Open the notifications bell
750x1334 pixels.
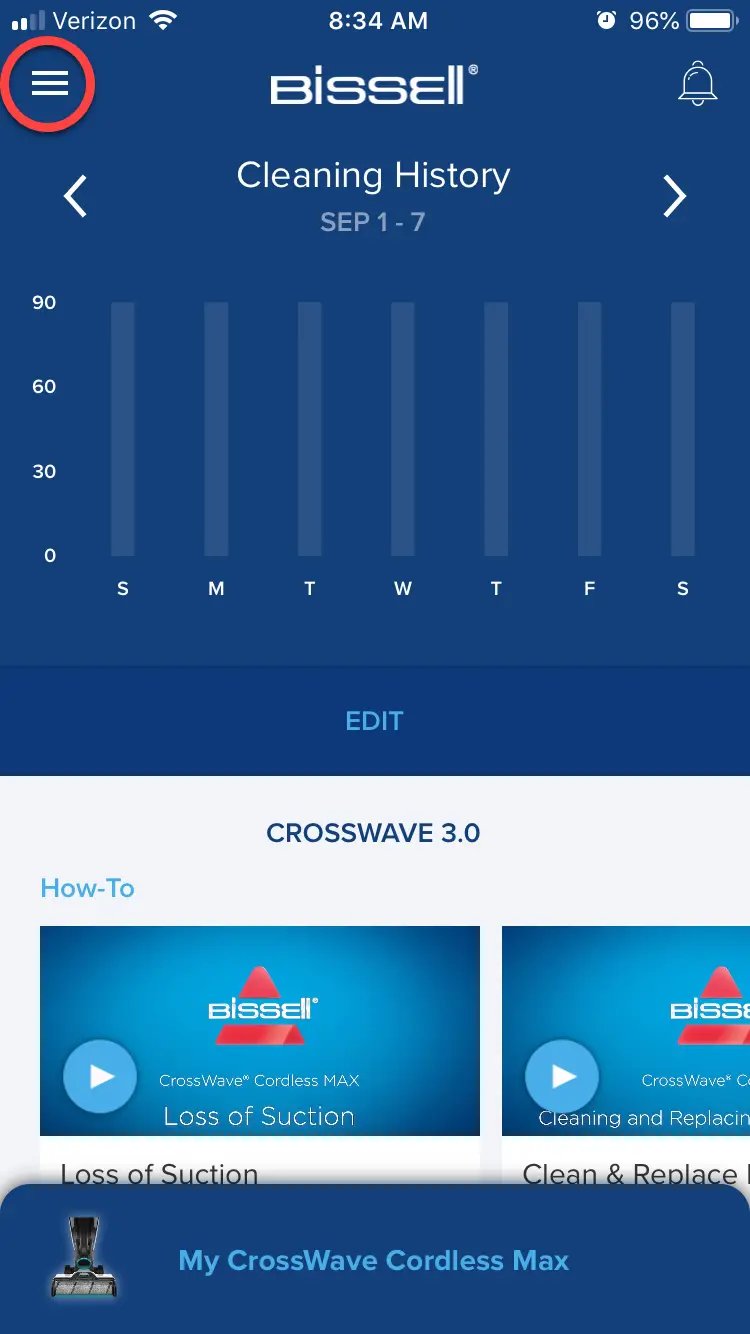(x=697, y=84)
